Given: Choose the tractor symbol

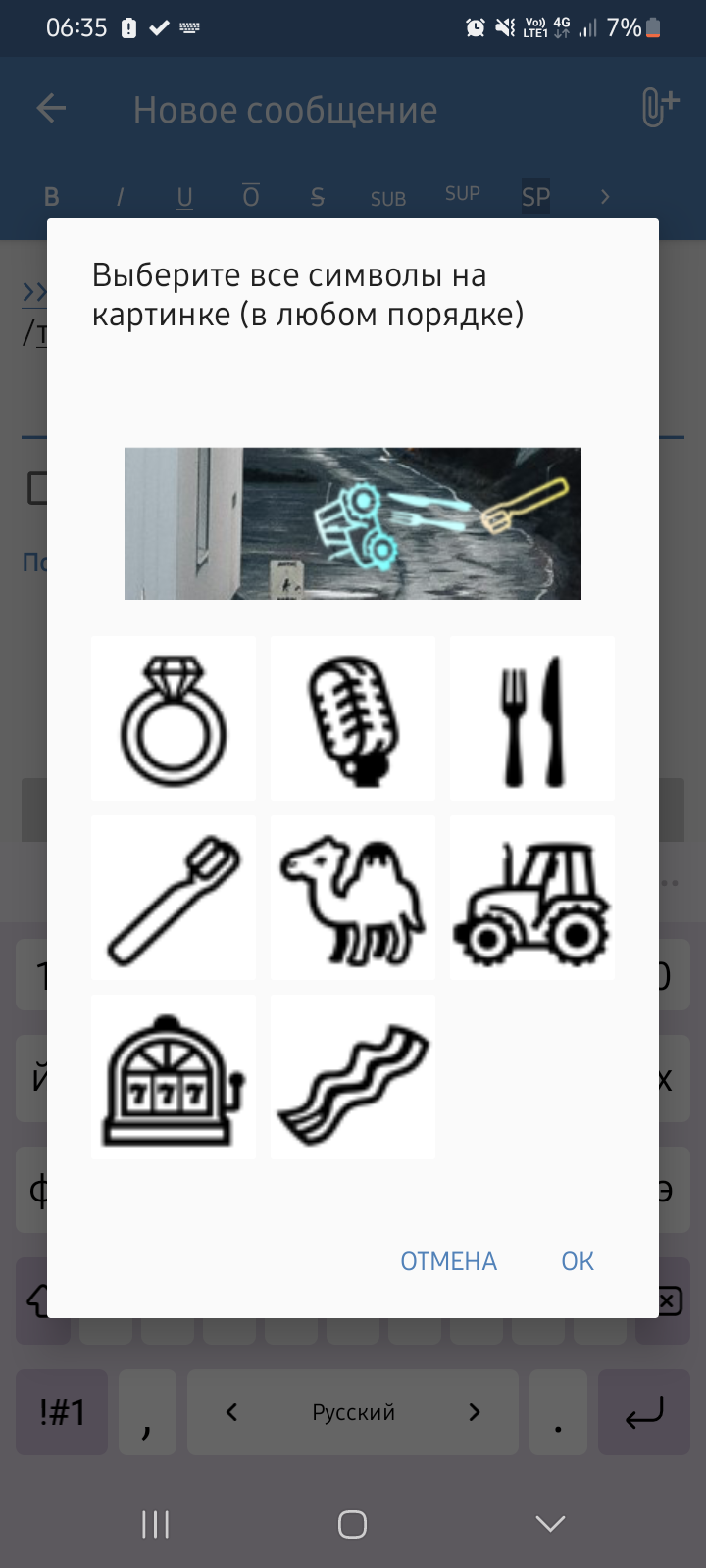Looking at the screenshot, I should (x=532, y=898).
